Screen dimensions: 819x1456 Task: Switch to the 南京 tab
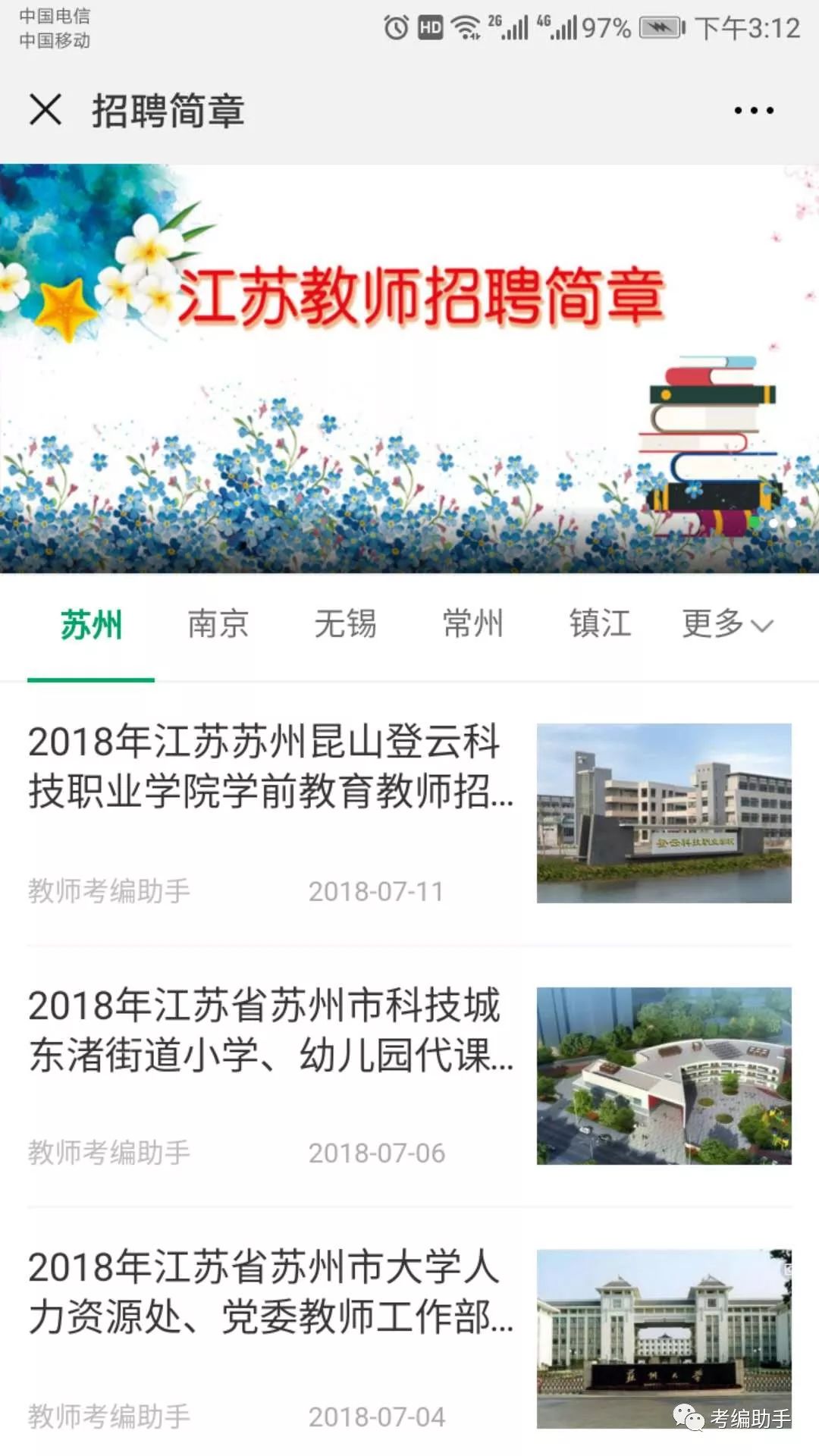click(218, 625)
